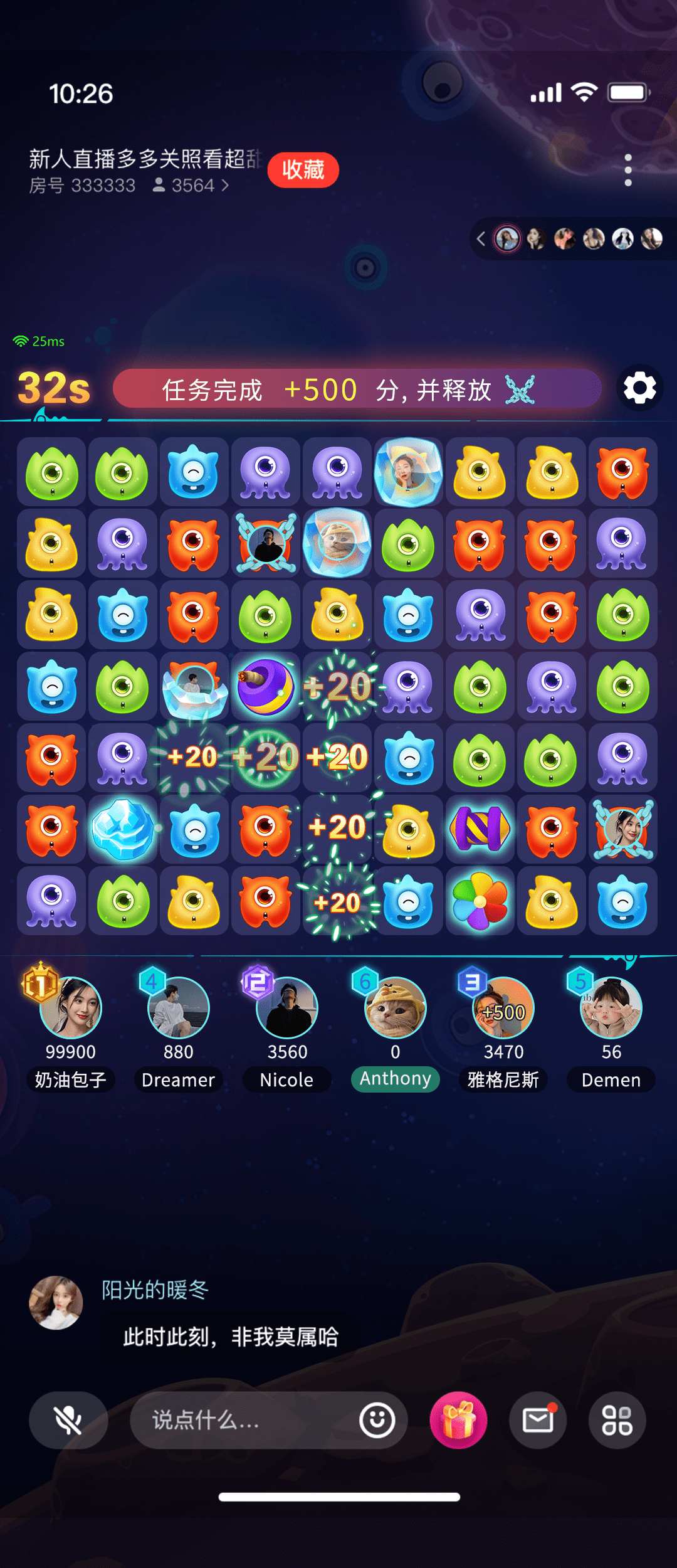Tap the blue ice crystal tile
The width and height of the screenshot is (677, 1568).
pyautogui.click(x=123, y=829)
